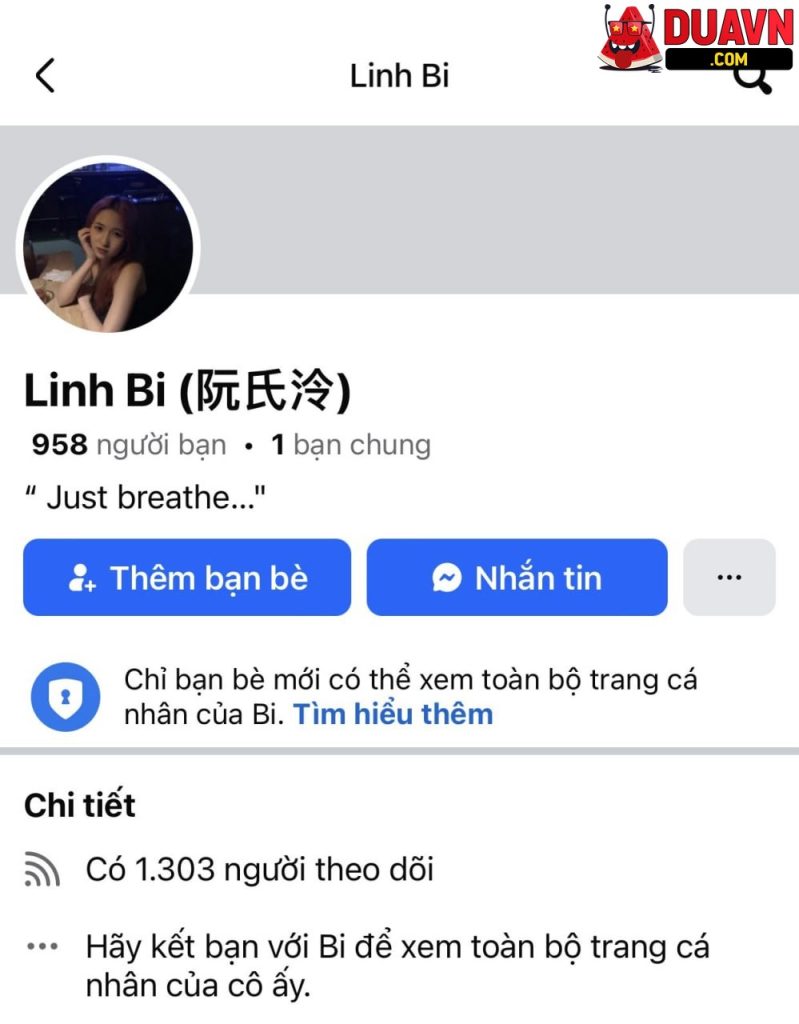Open the three-dot more options button
Viewport: 799px width, 1024px height.
pyautogui.click(x=729, y=578)
